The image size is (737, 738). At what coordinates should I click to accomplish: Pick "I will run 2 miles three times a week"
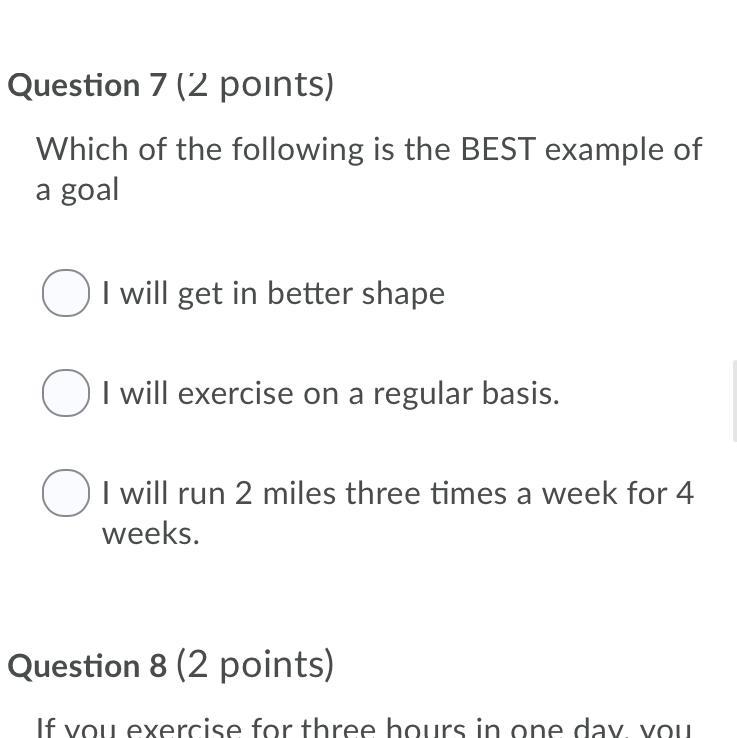click(x=66, y=493)
